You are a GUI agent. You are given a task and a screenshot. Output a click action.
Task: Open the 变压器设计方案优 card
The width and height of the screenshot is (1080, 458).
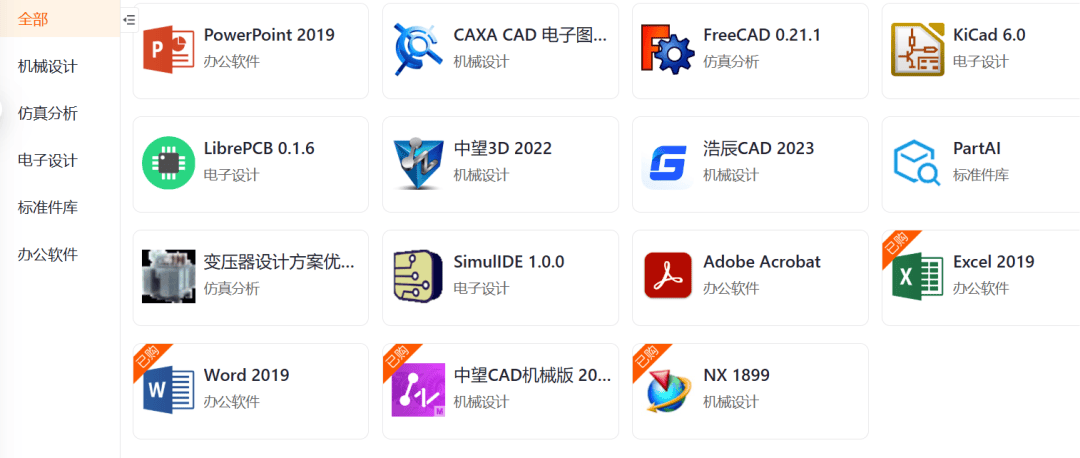point(250,277)
